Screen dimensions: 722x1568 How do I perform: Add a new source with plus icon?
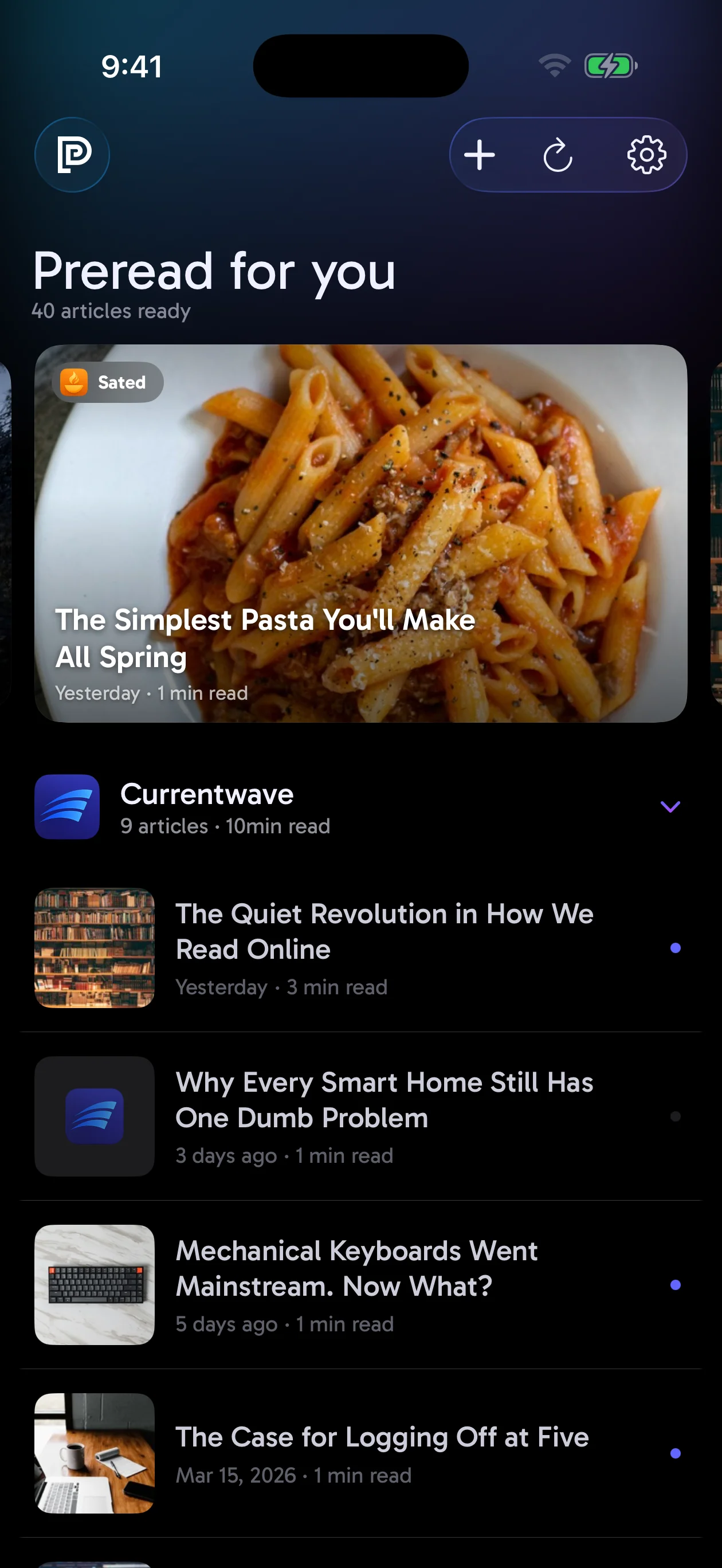tap(480, 155)
